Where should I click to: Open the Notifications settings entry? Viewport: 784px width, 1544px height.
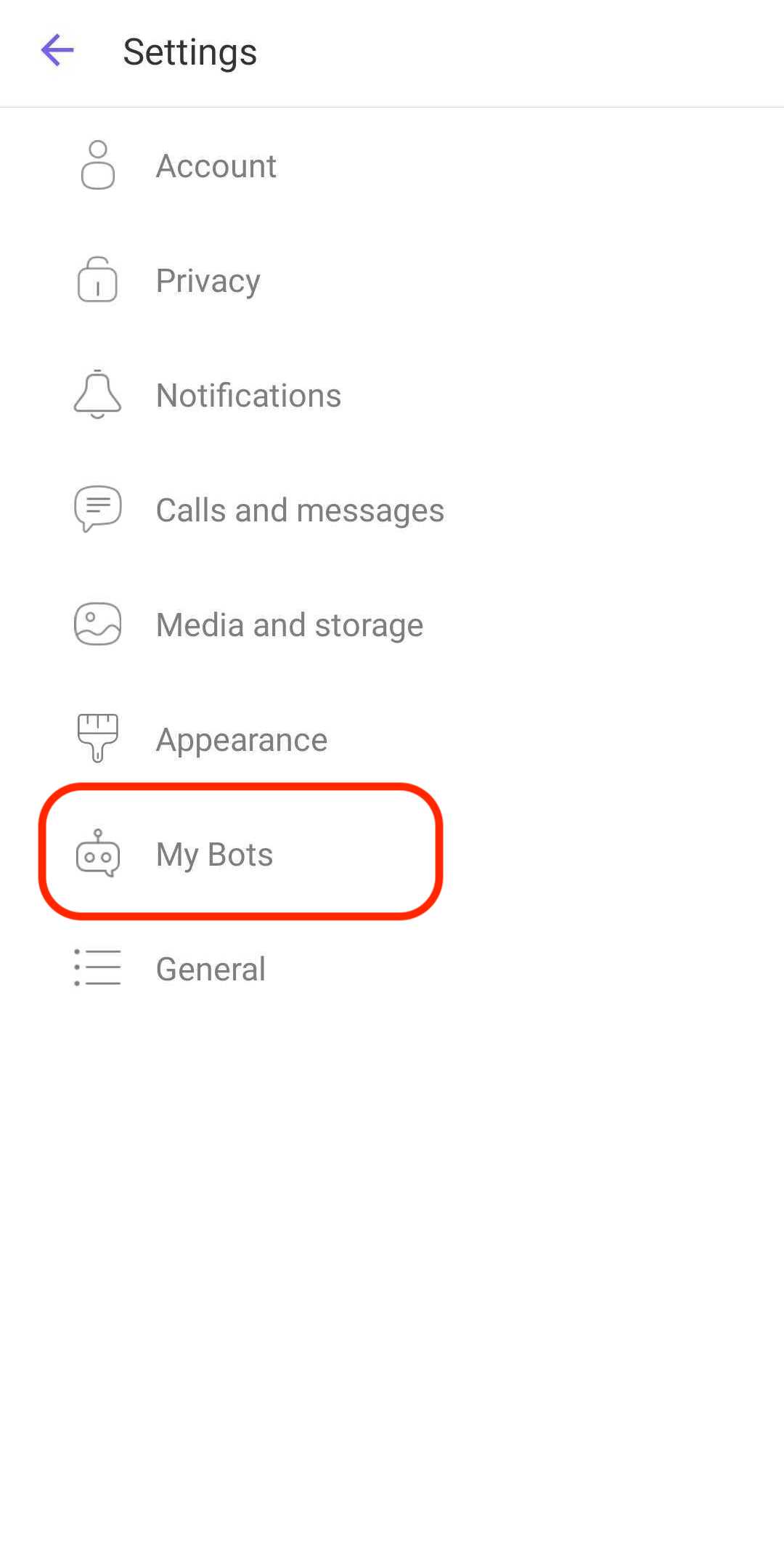249,395
